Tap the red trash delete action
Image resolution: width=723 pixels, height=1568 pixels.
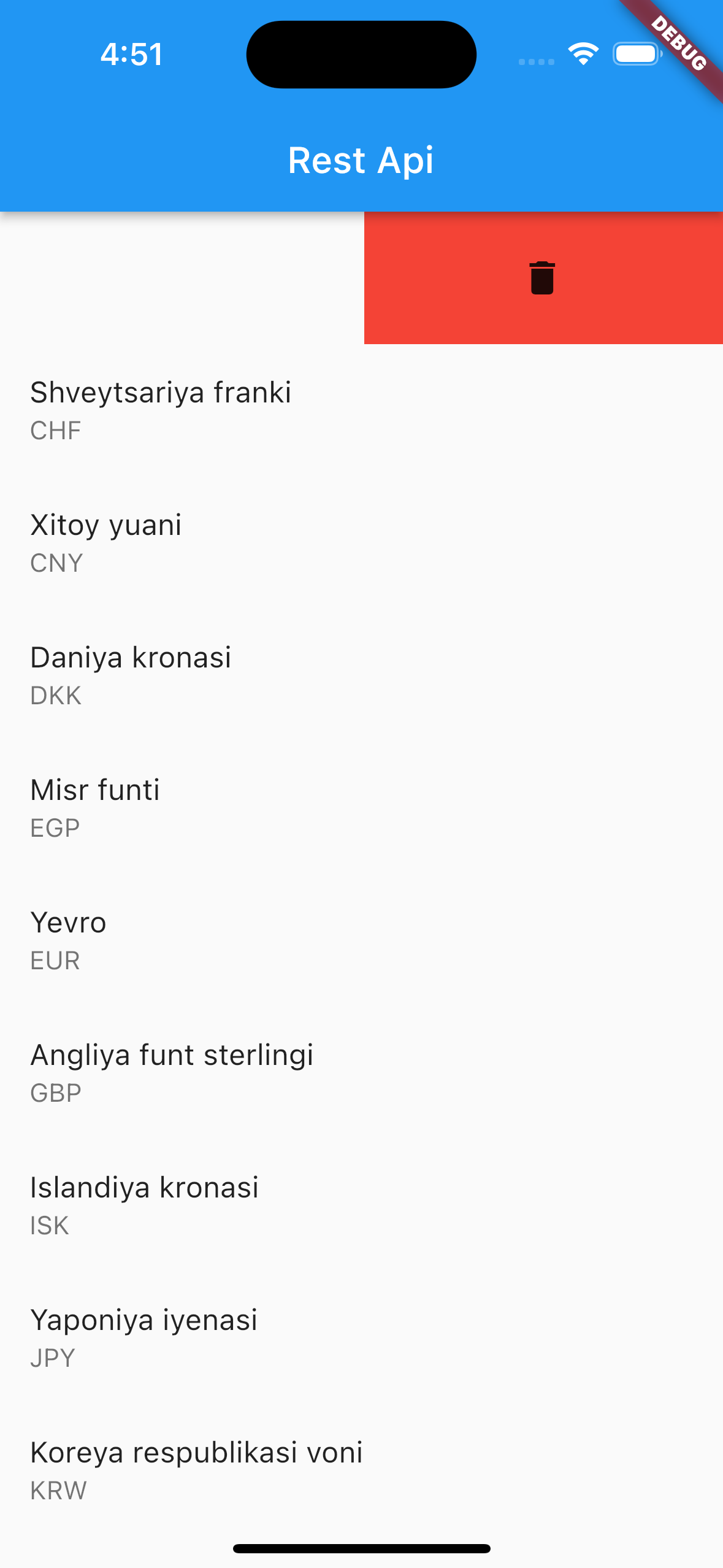pos(542,278)
